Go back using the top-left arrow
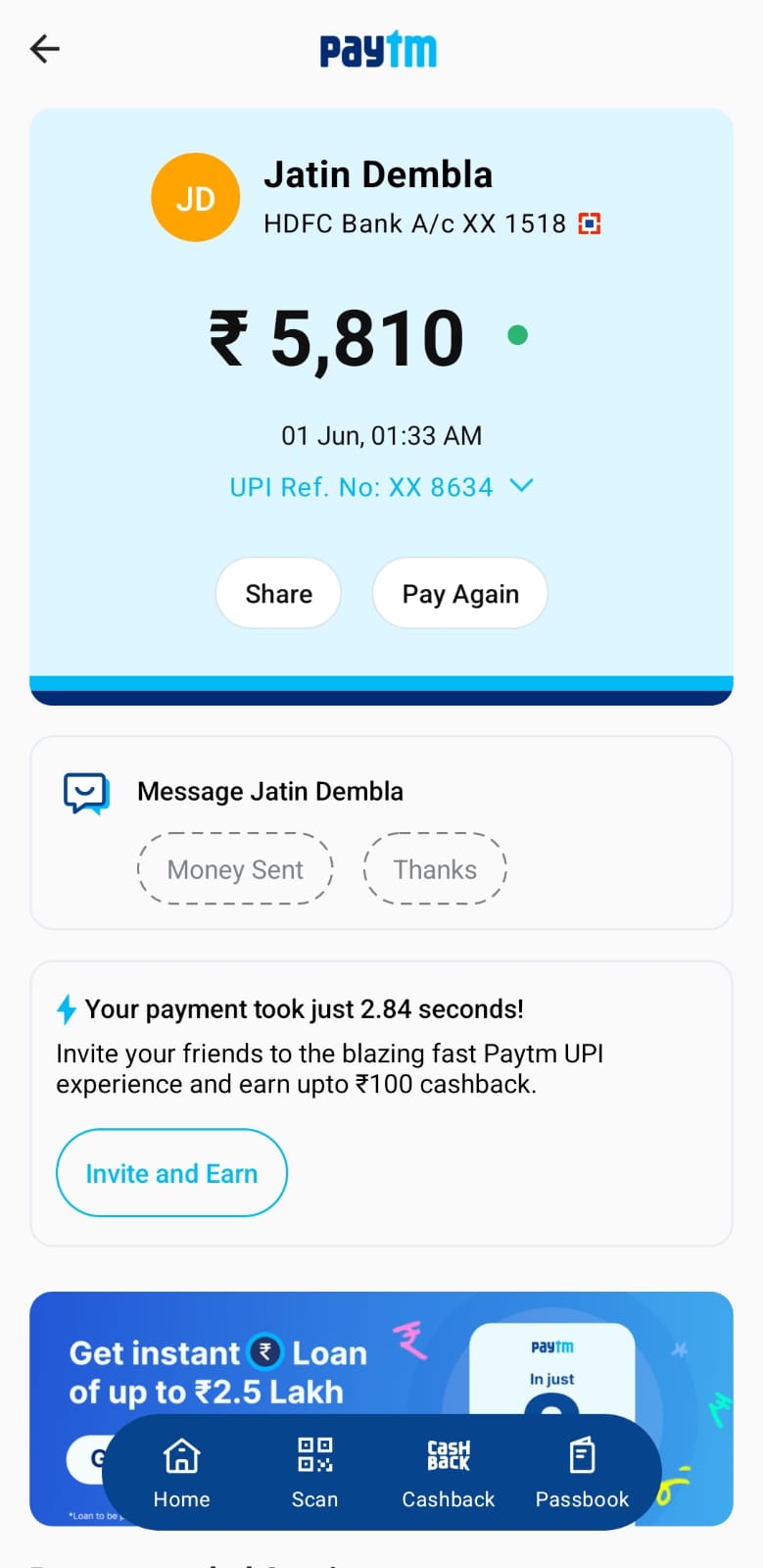Viewport: 763px width, 1568px height. [45, 49]
